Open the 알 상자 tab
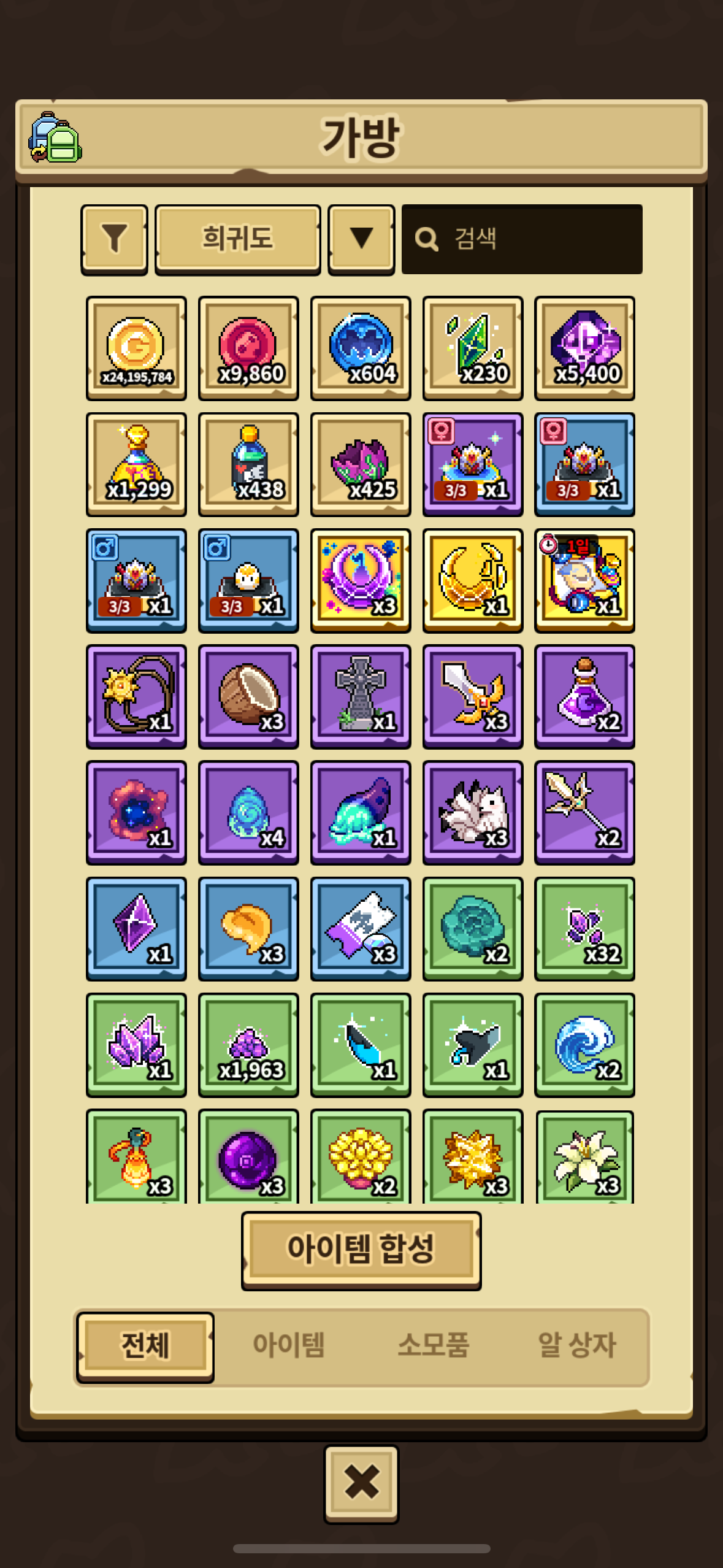 coord(576,1346)
